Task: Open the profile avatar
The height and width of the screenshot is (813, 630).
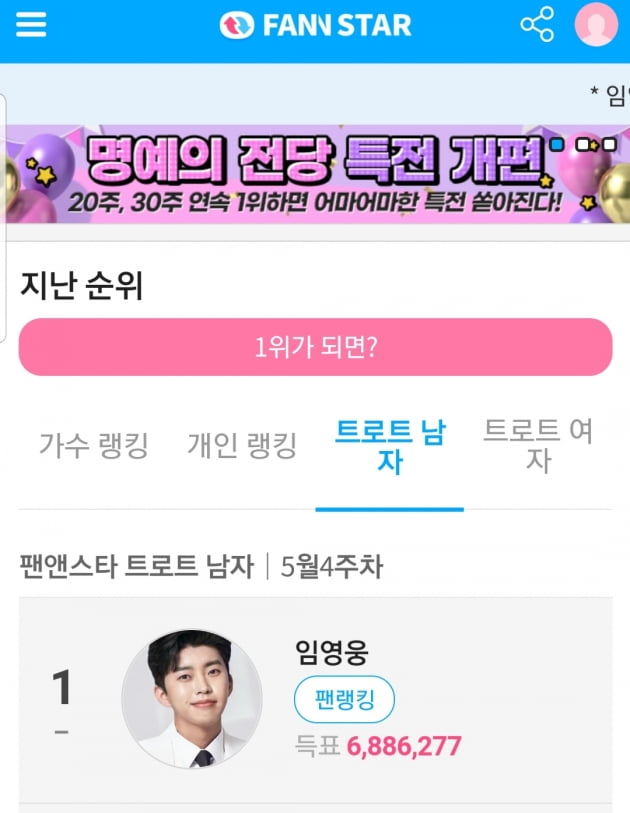Action: pyautogui.click(x=596, y=25)
